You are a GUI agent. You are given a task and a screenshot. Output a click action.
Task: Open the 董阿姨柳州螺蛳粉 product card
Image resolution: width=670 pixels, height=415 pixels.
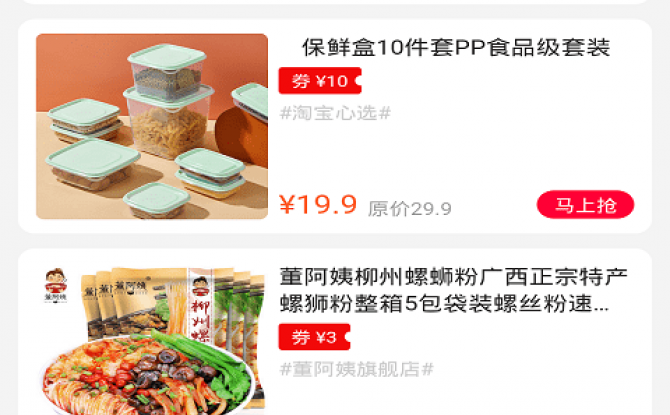452,289
